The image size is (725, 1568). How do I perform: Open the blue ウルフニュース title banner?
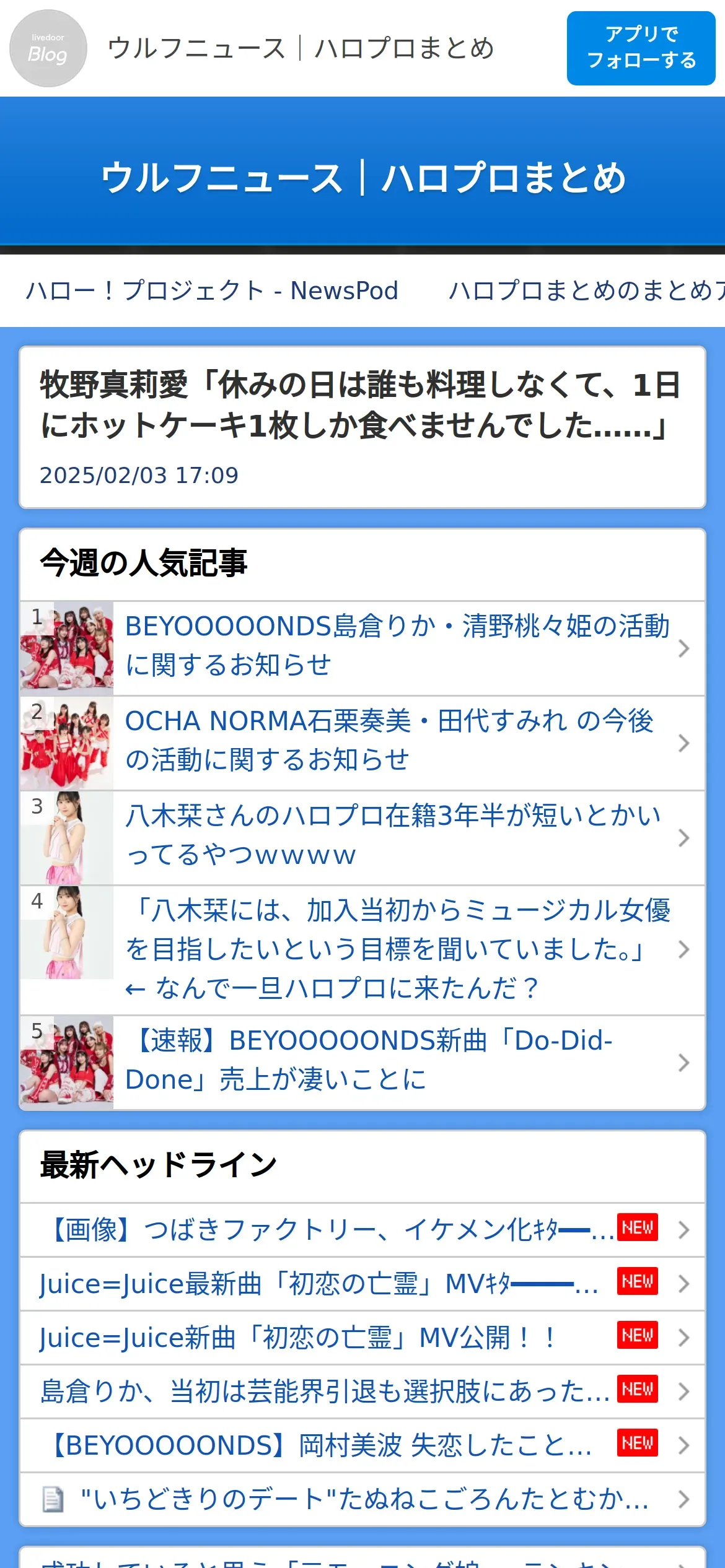click(362, 178)
